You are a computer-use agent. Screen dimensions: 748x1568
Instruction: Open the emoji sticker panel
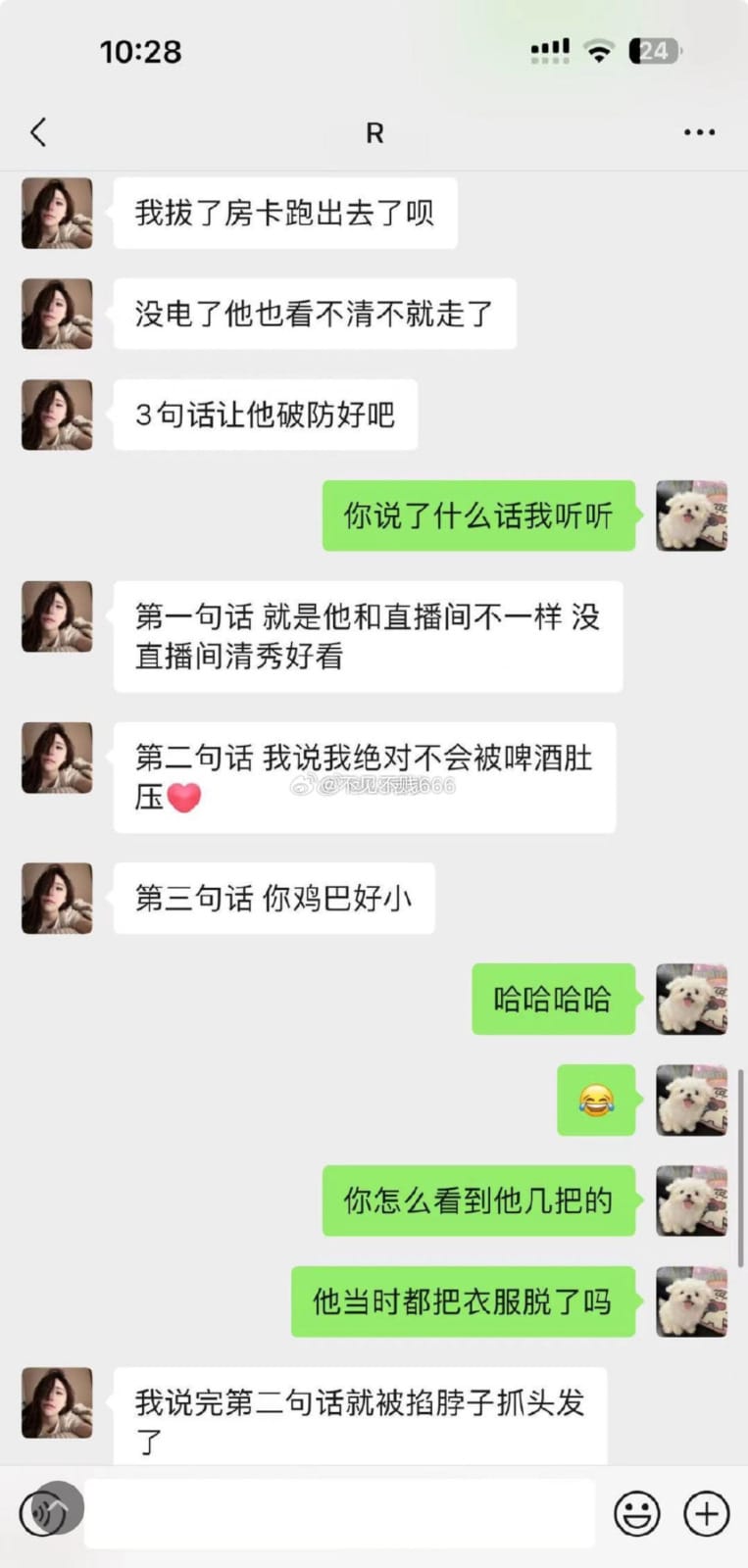point(636,1514)
